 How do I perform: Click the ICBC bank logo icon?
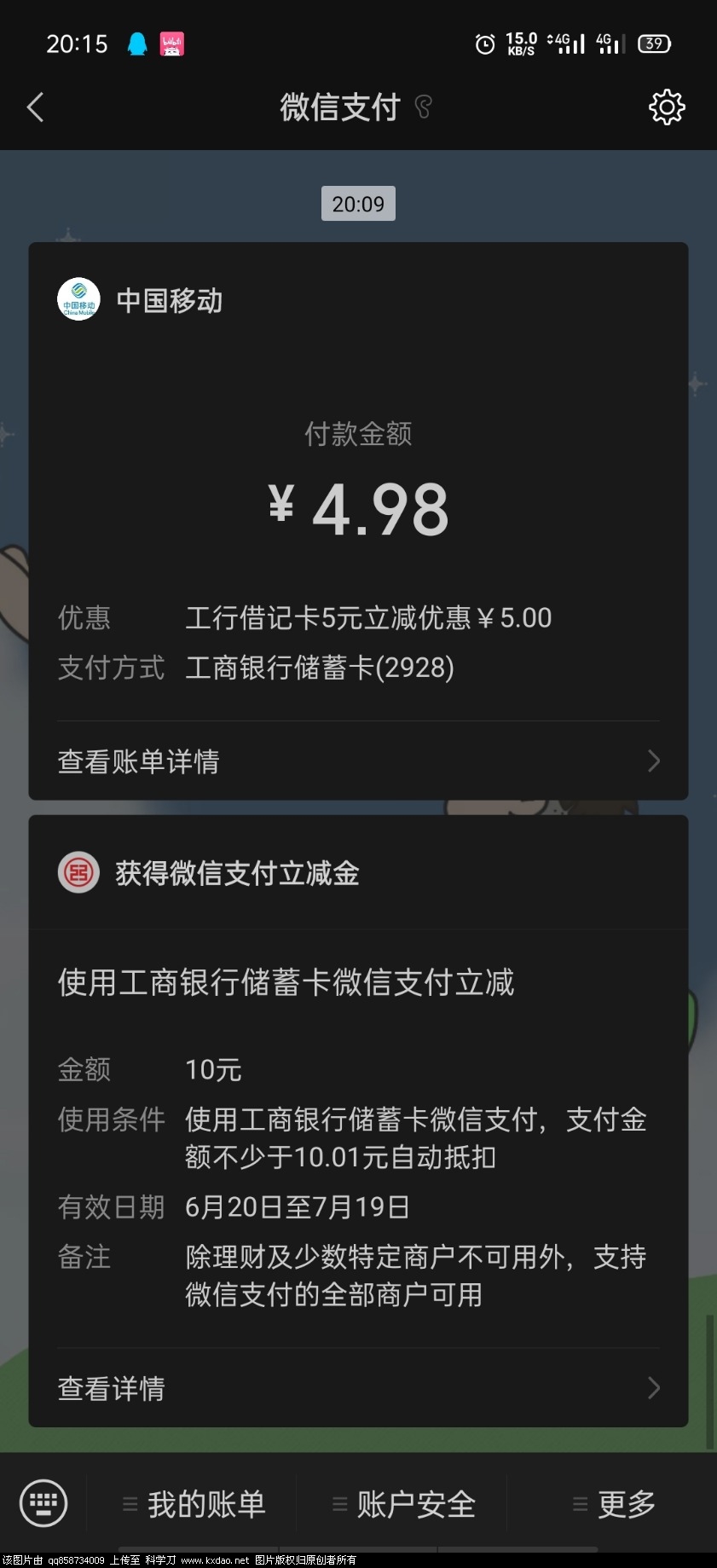click(78, 872)
